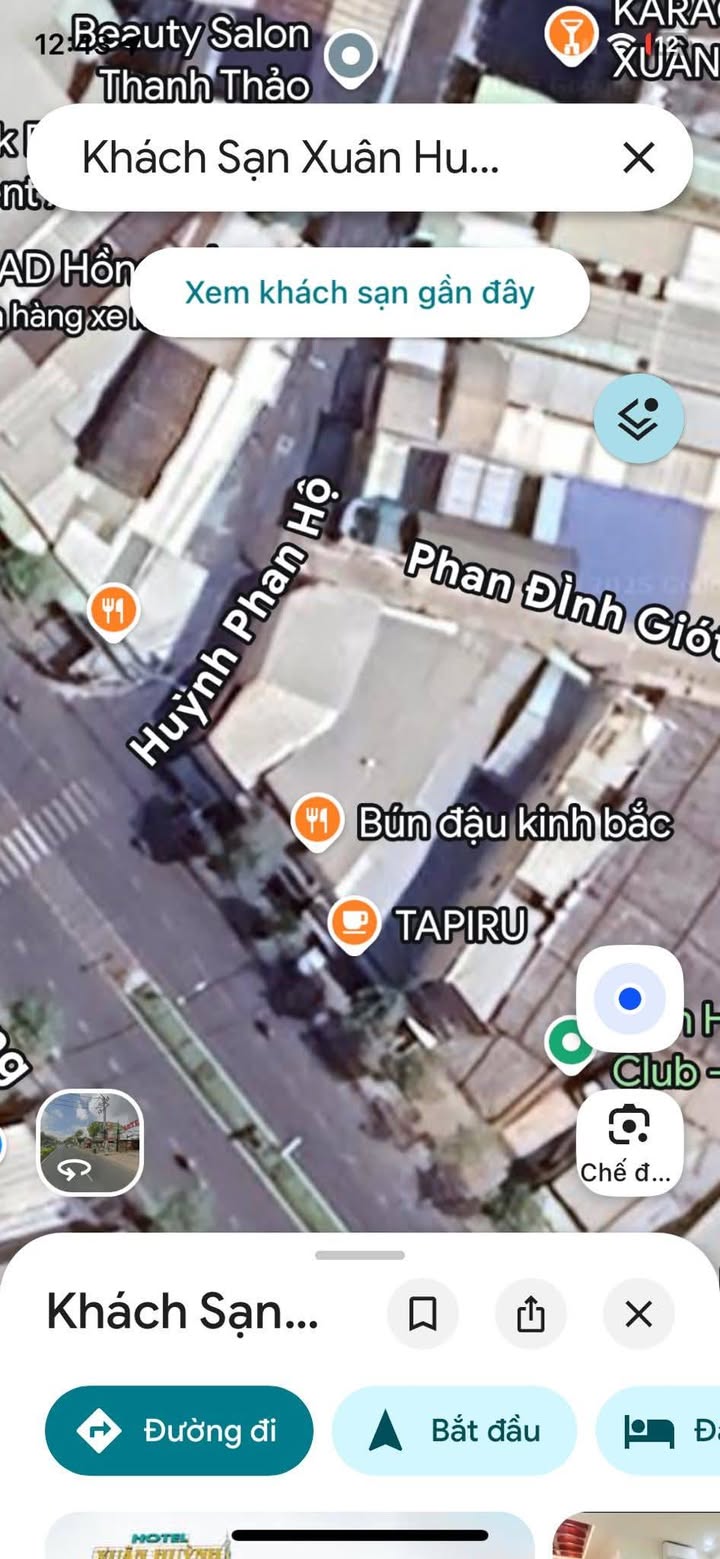
Task: Close the Khách Sạn place card
Action: 638,1314
